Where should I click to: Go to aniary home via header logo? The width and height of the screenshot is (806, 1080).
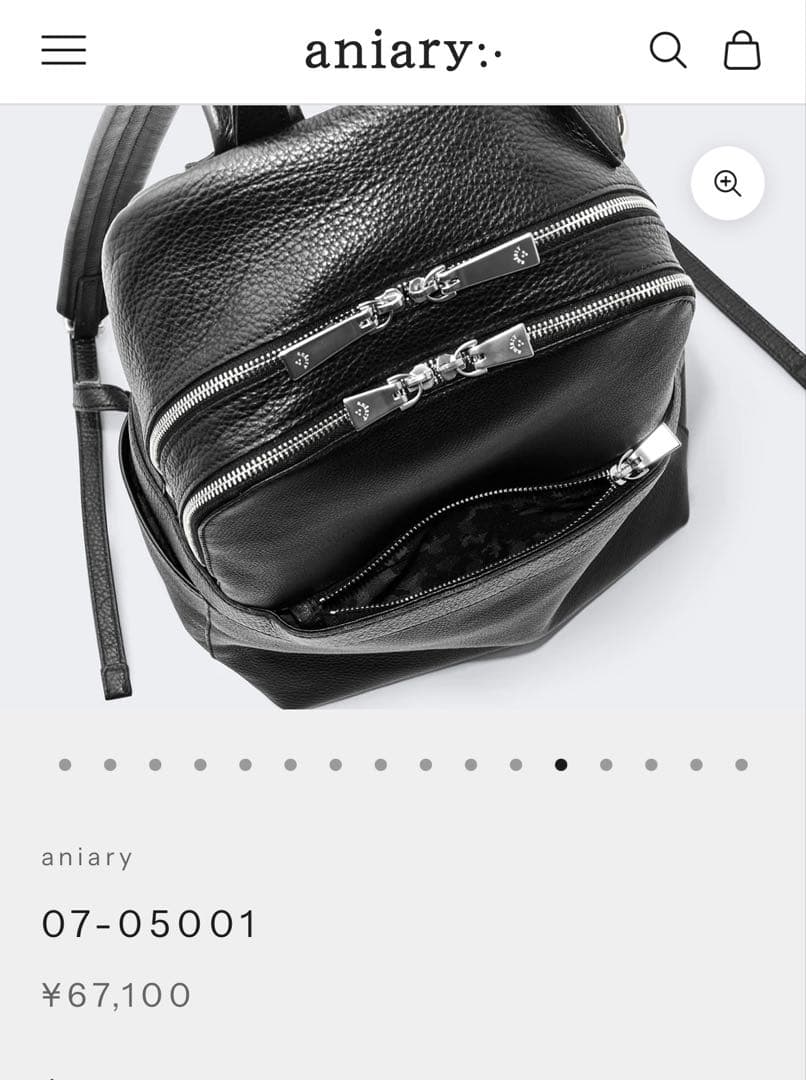tap(403, 51)
